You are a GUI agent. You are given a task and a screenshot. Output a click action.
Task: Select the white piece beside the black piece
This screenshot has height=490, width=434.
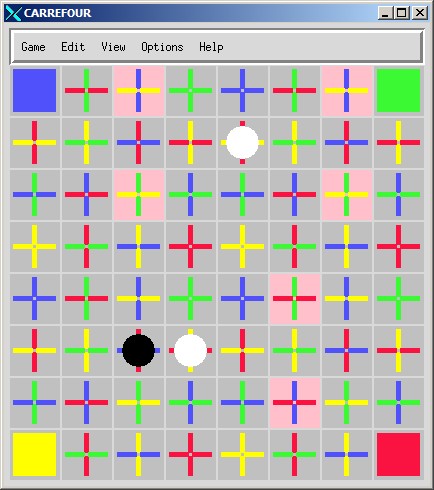pos(190,350)
